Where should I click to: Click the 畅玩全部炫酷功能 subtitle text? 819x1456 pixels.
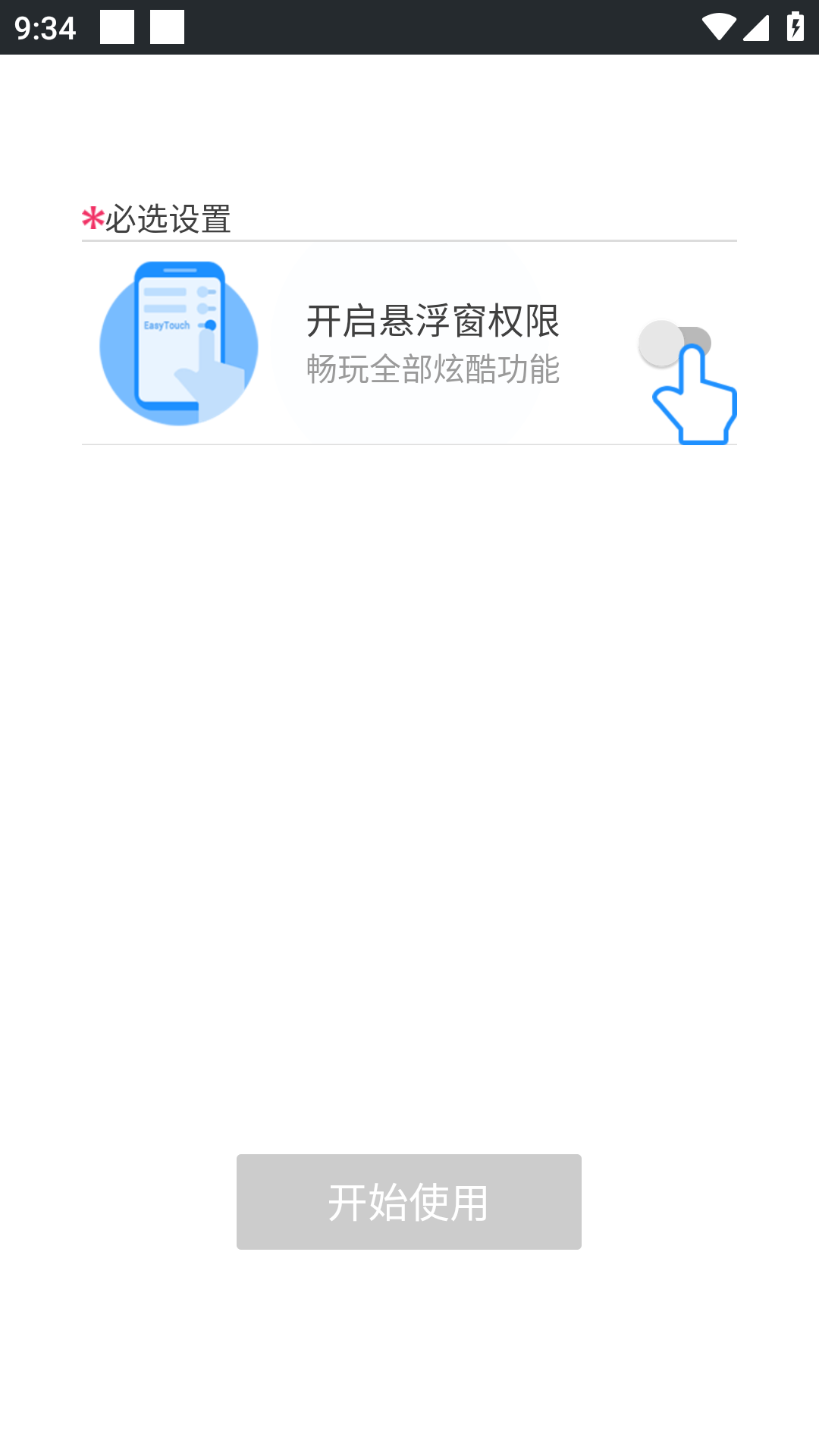pyautogui.click(x=435, y=371)
